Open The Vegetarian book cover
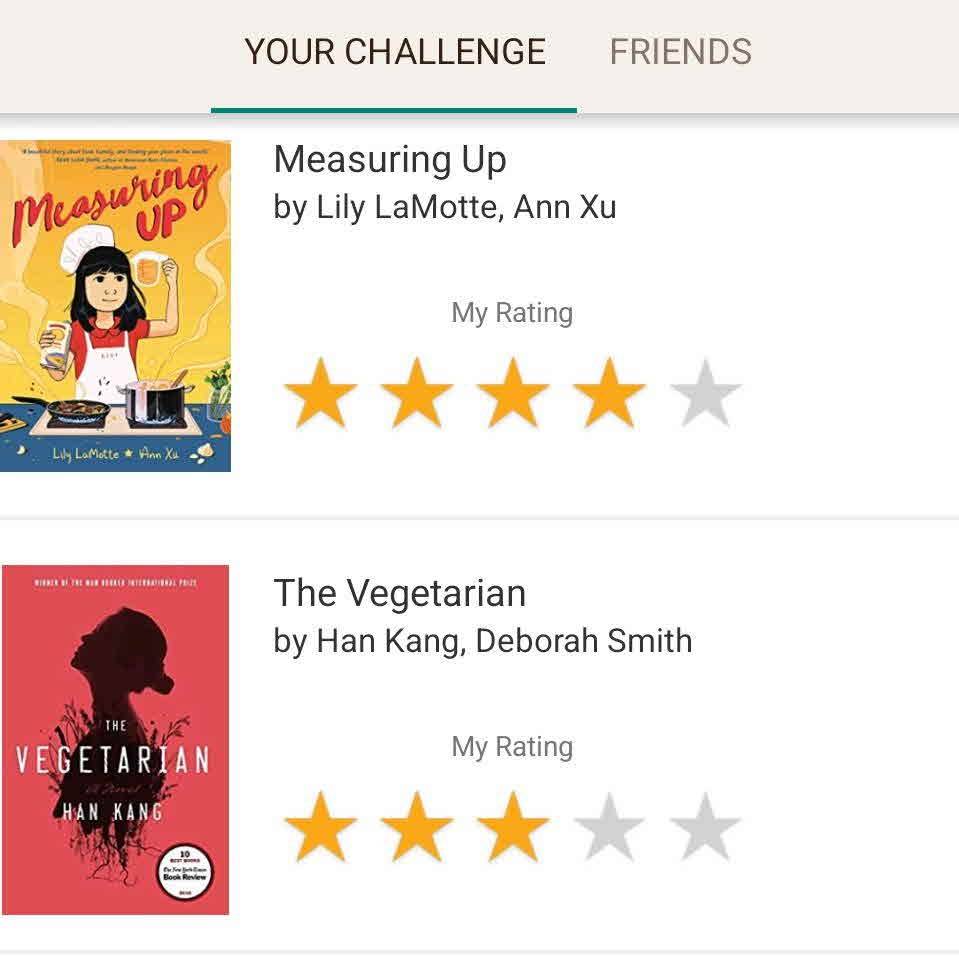 pyautogui.click(x=116, y=739)
